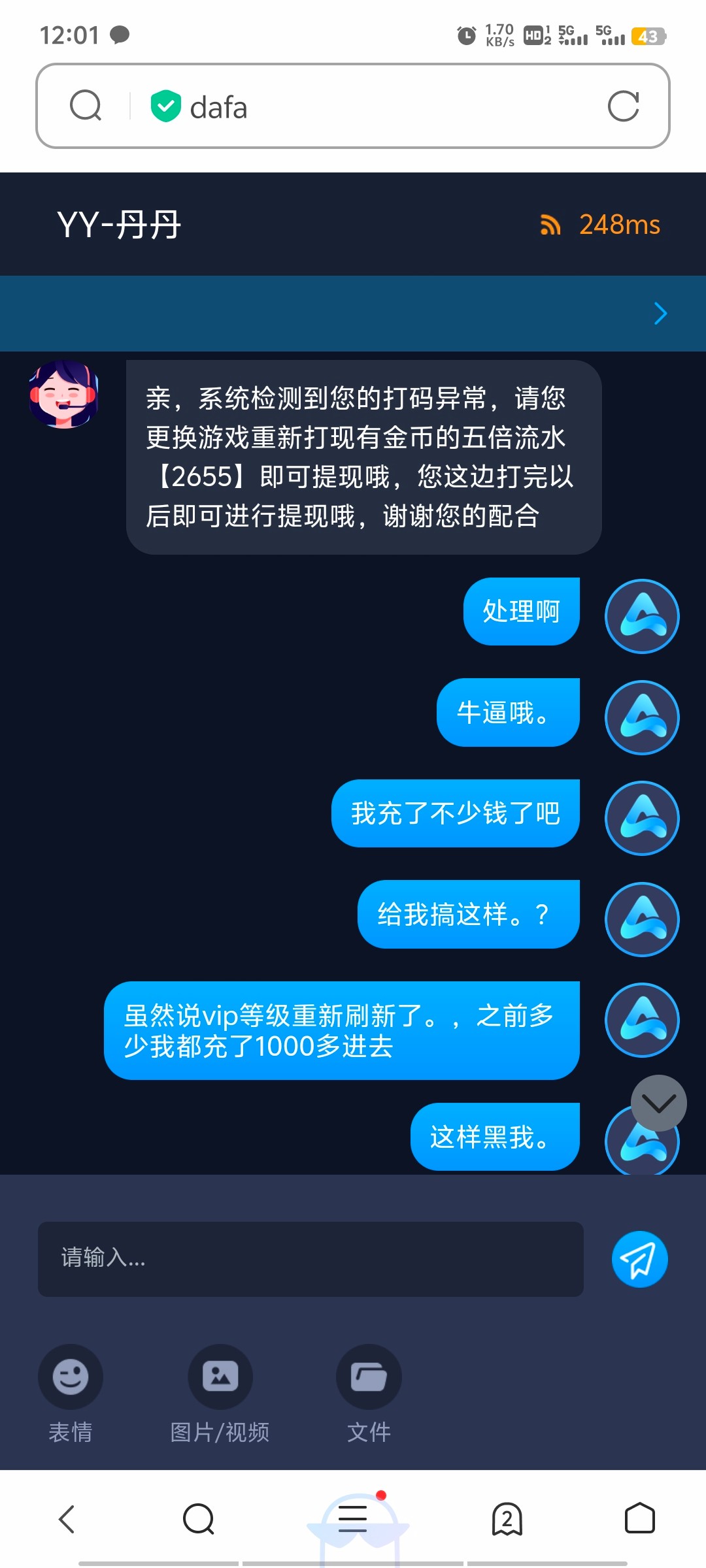Tap the dafa address bar
Viewport: 706px width, 1568px height.
(x=366, y=106)
